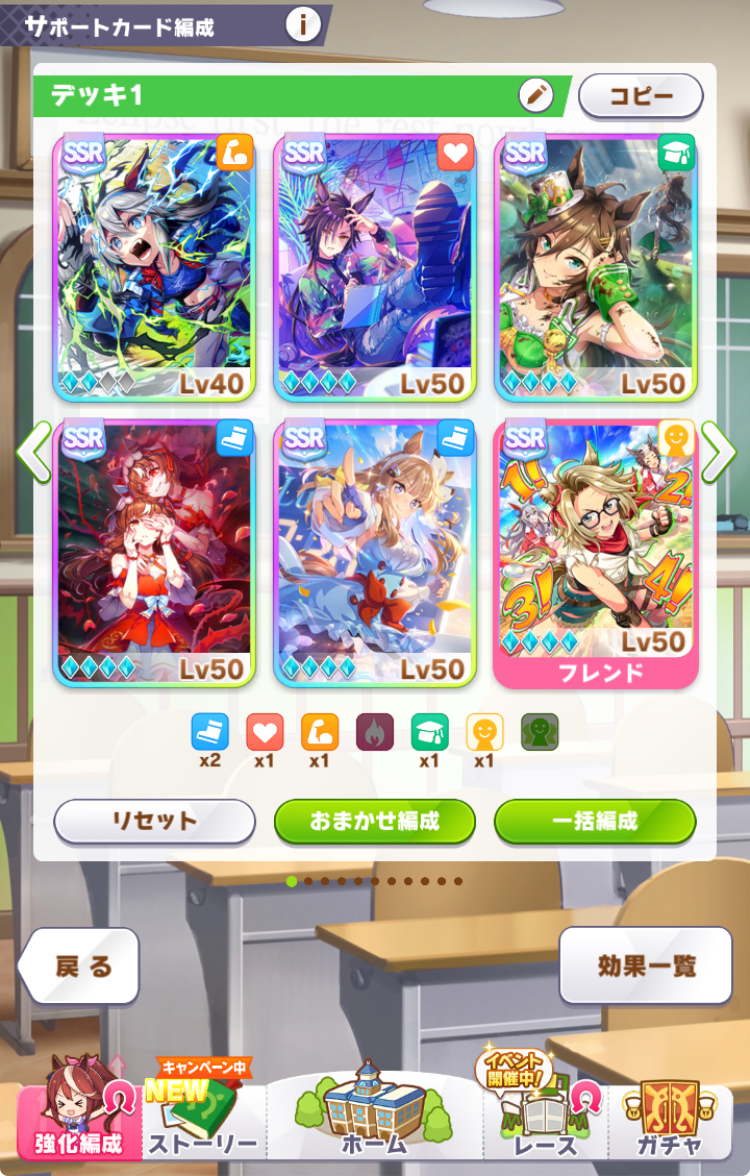Image resolution: width=750 pixels, height=1176 pixels.
Task: Select the Lv40 SSR support card
Action: pos(154,267)
